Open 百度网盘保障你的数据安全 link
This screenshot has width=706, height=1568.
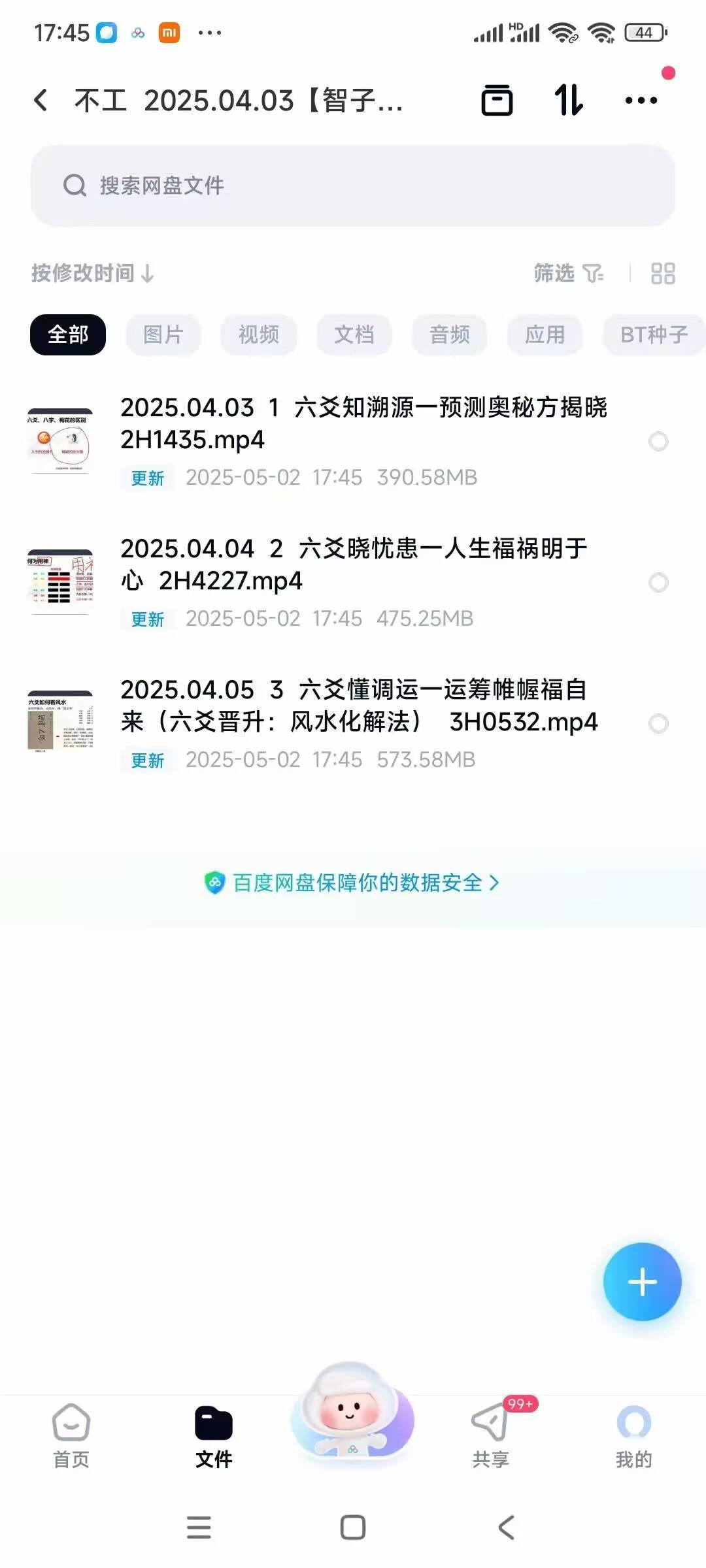353,883
